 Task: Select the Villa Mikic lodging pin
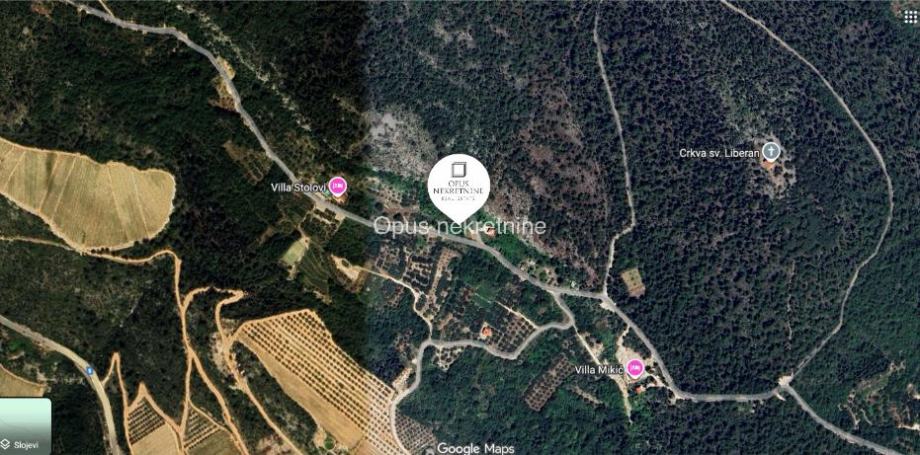(634, 369)
